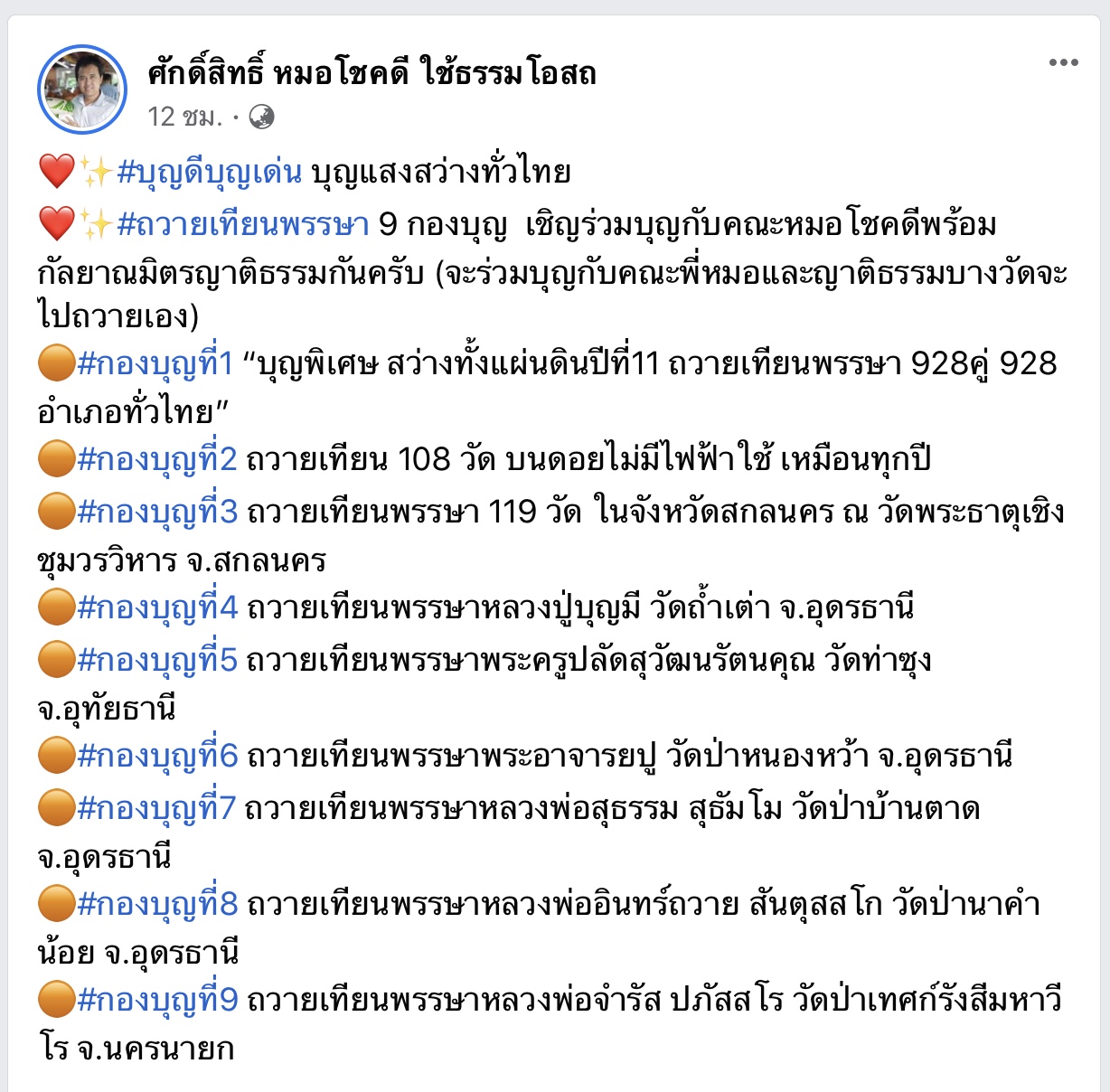
Task: Open hashtag #กองบุญที่9
Action: [157, 1000]
